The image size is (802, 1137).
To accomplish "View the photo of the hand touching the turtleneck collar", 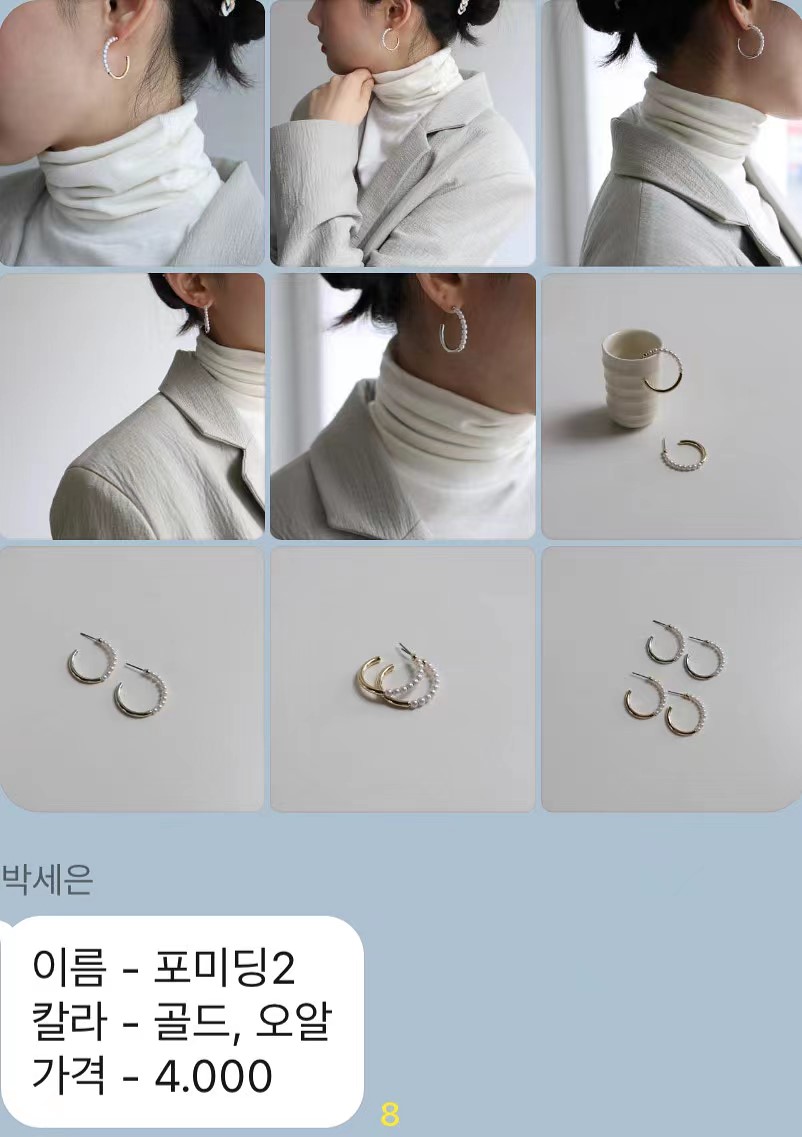I will [x=402, y=132].
